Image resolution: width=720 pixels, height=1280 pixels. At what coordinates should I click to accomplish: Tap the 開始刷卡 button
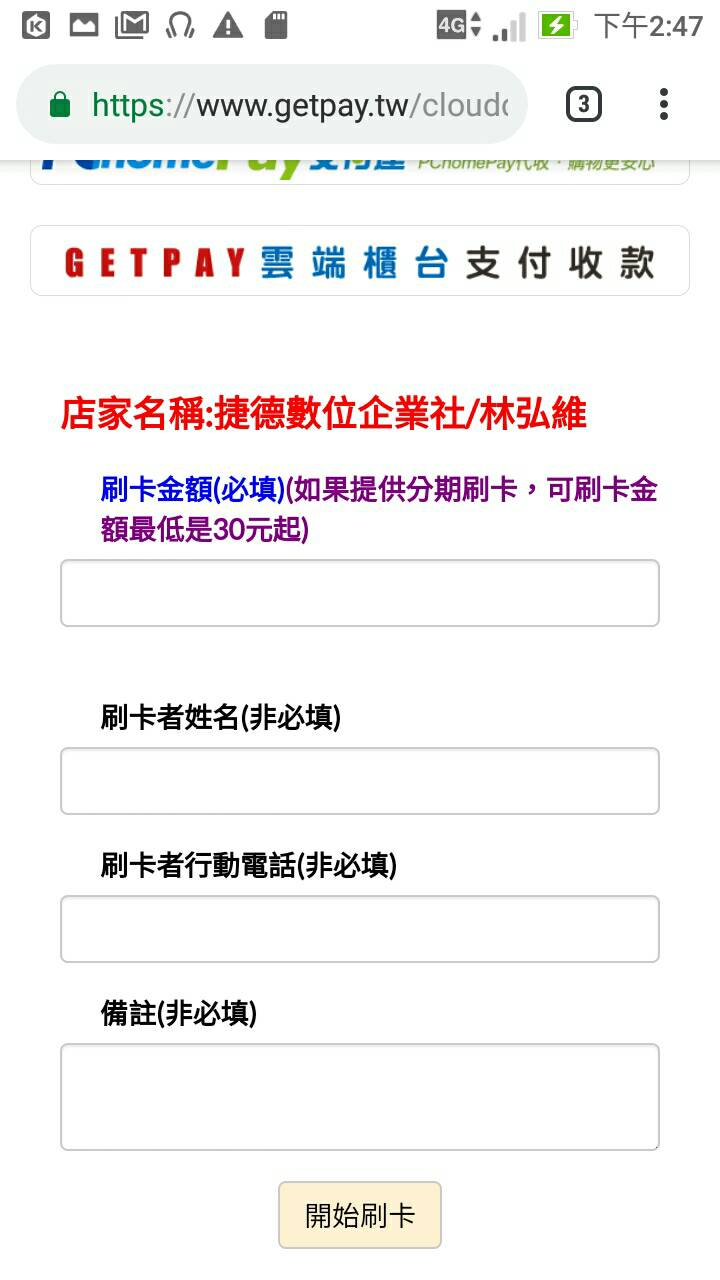tap(360, 1215)
